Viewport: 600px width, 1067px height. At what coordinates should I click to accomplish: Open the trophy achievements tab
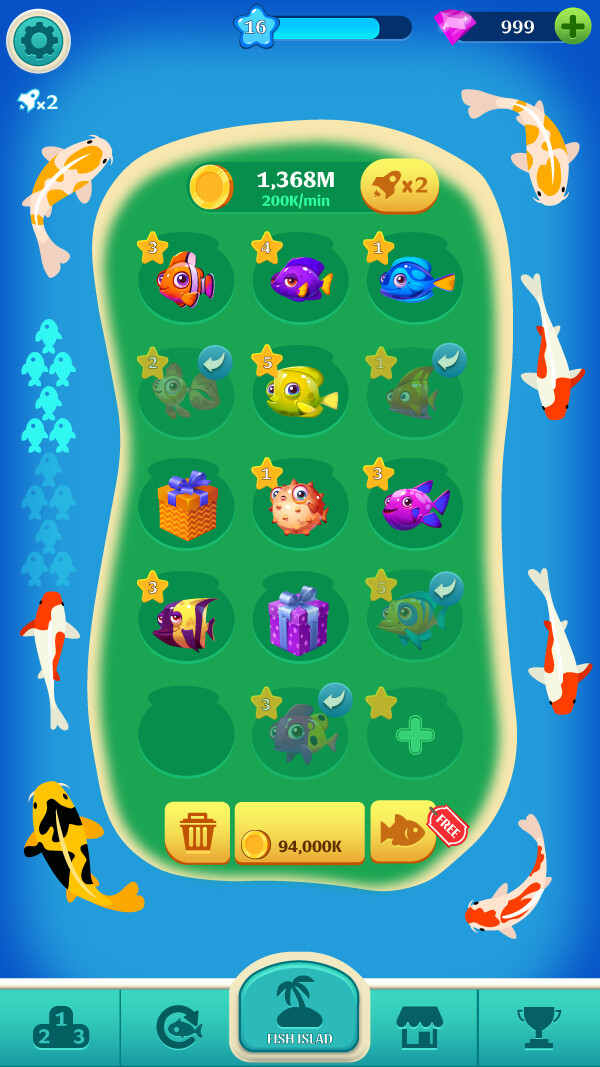539,1027
